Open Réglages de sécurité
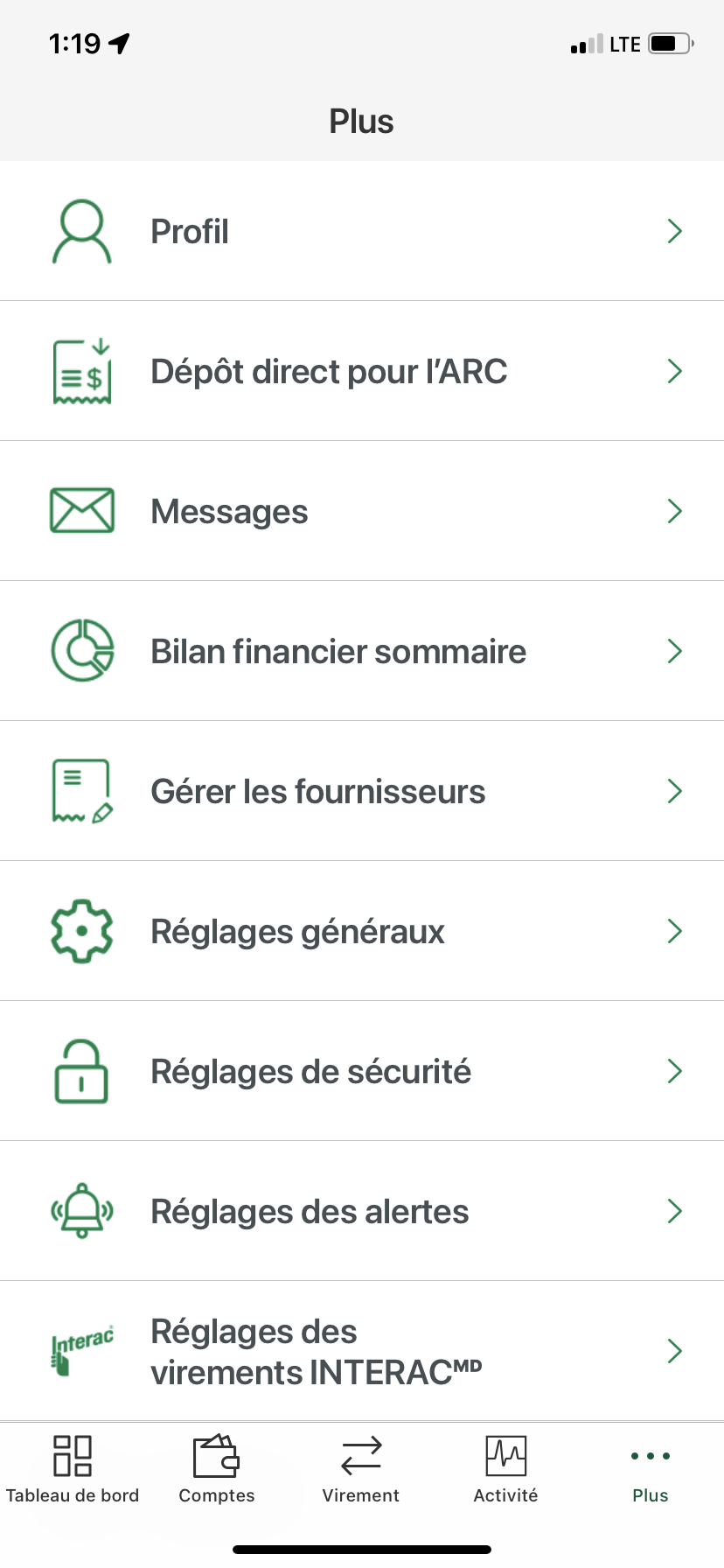 pyautogui.click(x=362, y=1071)
